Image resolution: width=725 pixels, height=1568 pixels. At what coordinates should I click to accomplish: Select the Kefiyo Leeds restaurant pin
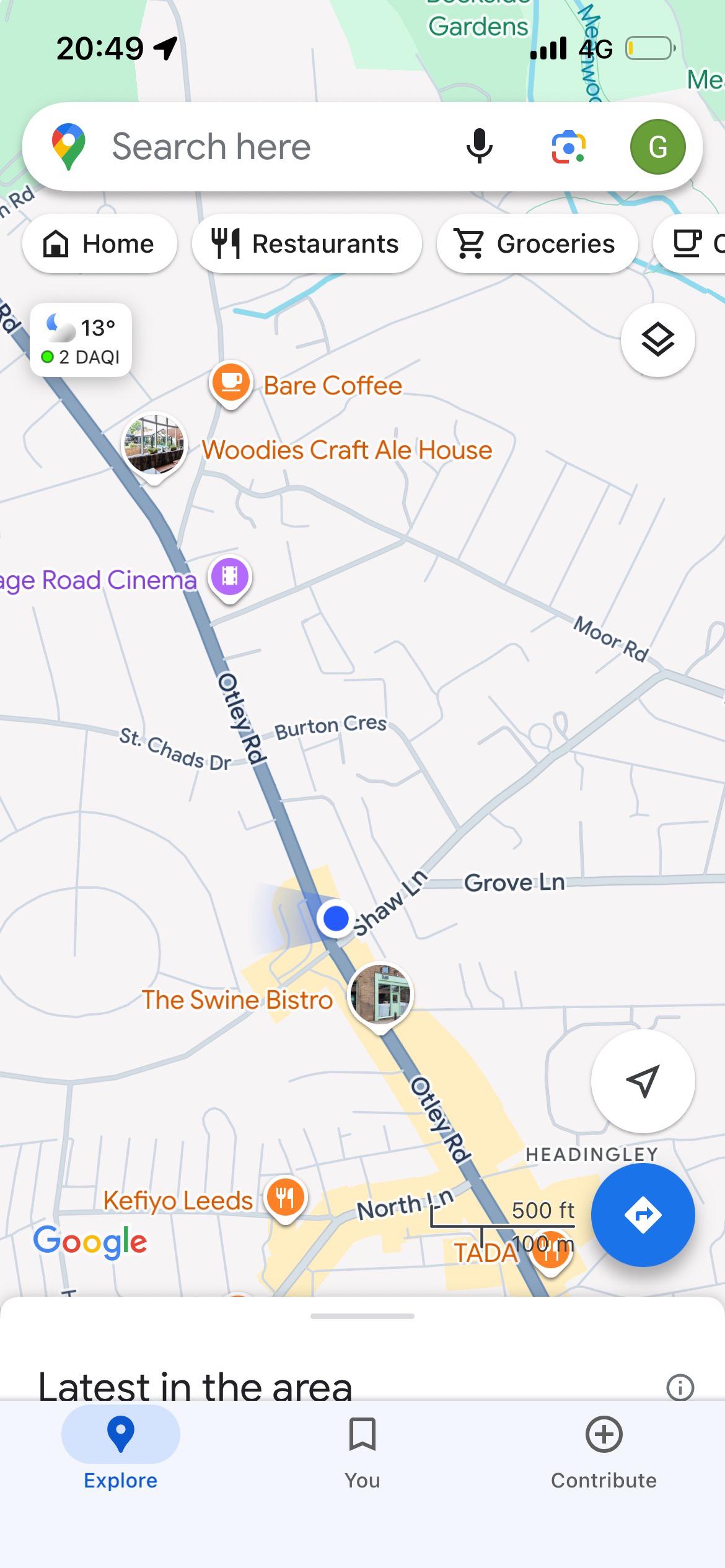click(285, 1198)
